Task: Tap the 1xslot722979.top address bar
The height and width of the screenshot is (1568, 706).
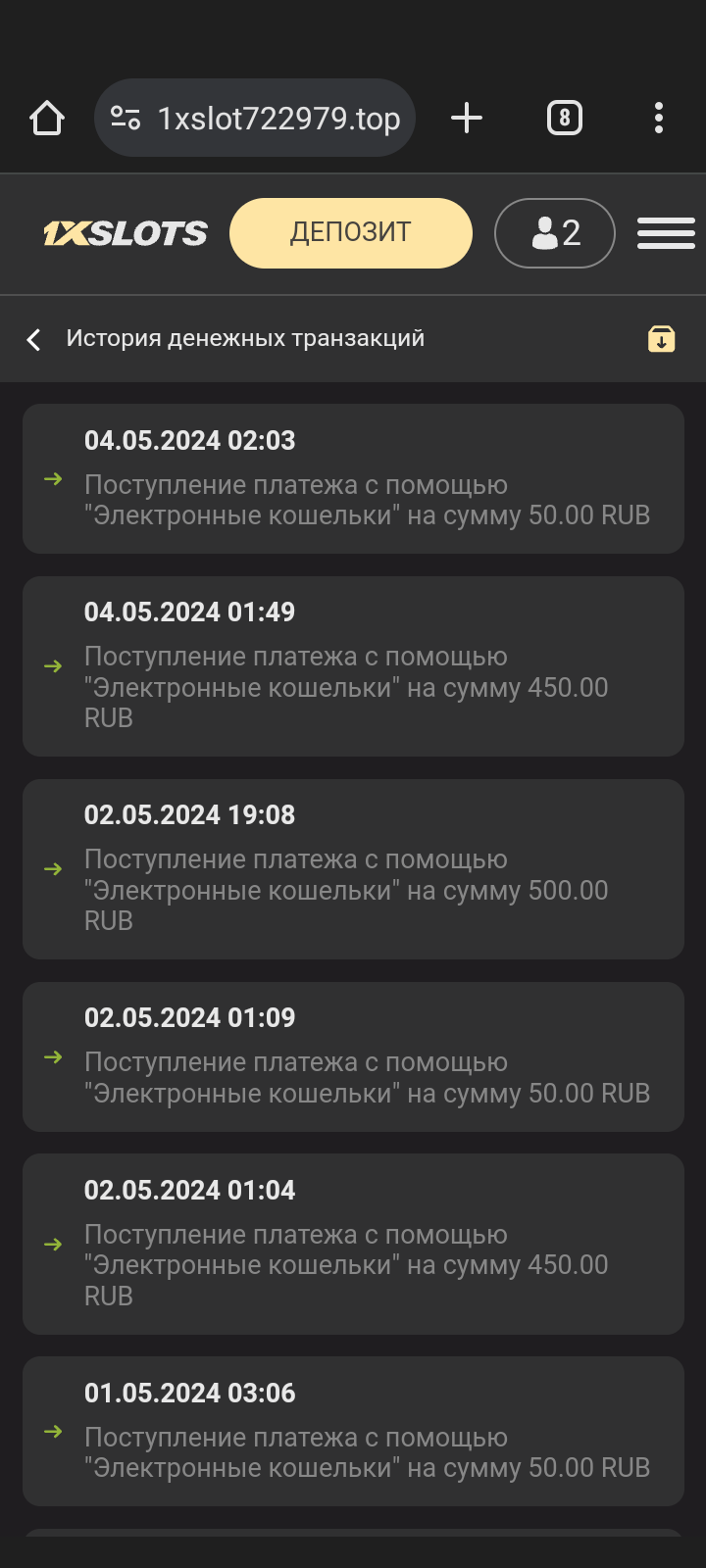Action: point(265,119)
